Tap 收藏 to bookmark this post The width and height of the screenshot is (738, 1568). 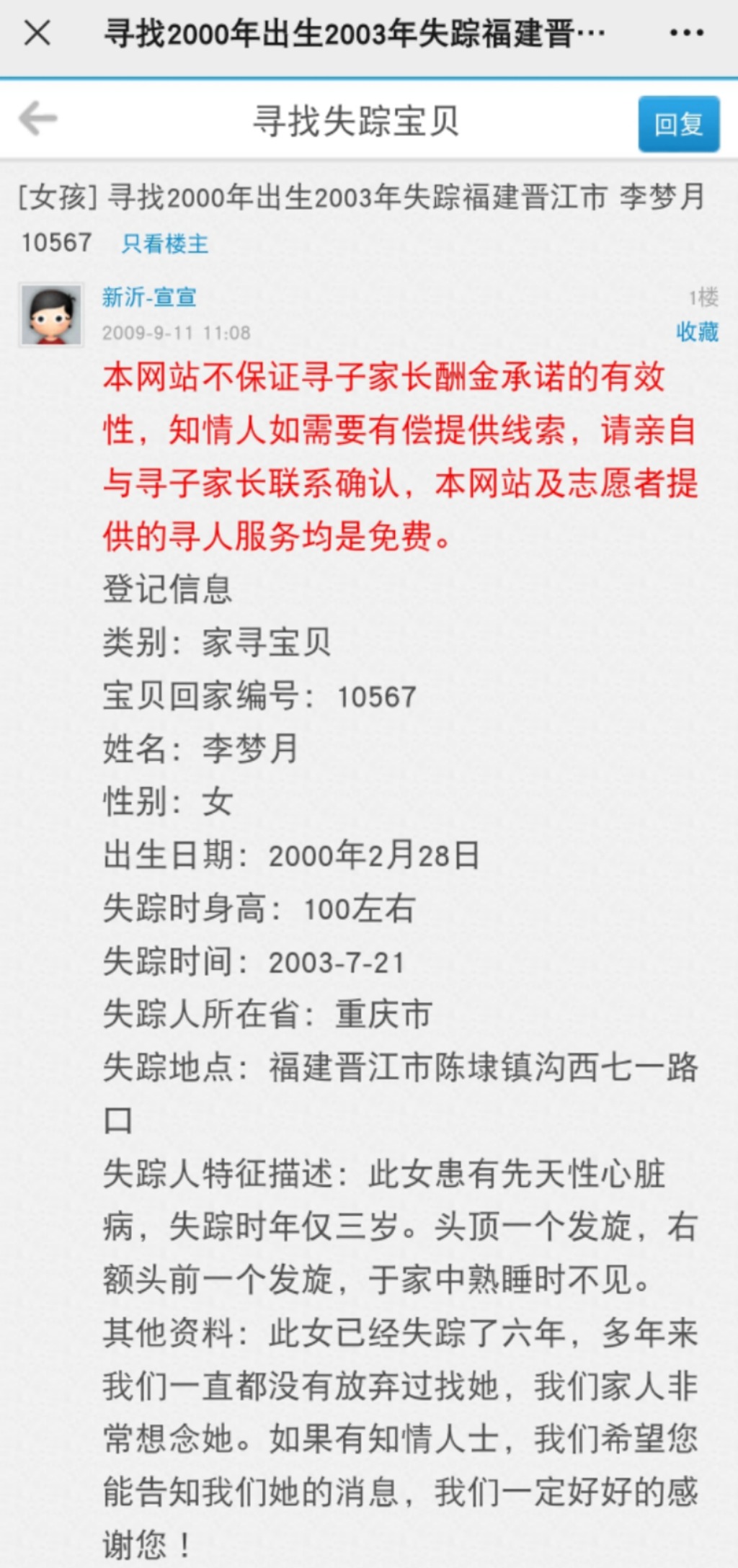[697, 331]
